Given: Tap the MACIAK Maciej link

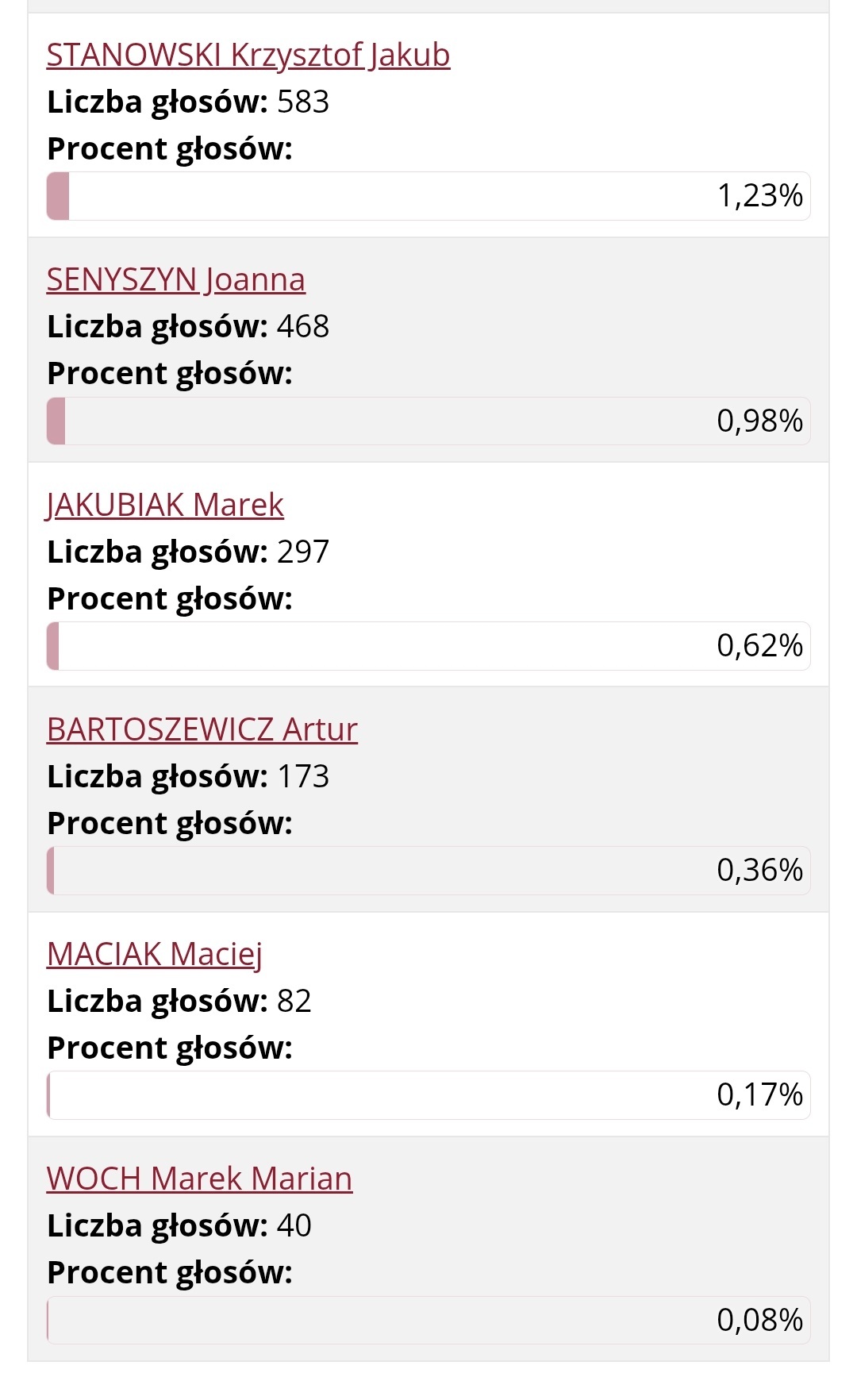Looking at the screenshot, I should tap(155, 954).
